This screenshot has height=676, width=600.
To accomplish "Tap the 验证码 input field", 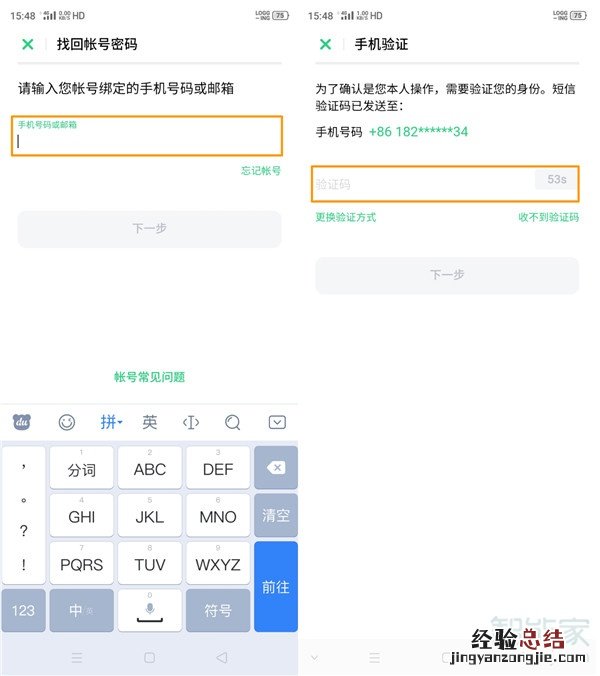I will [425, 183].
